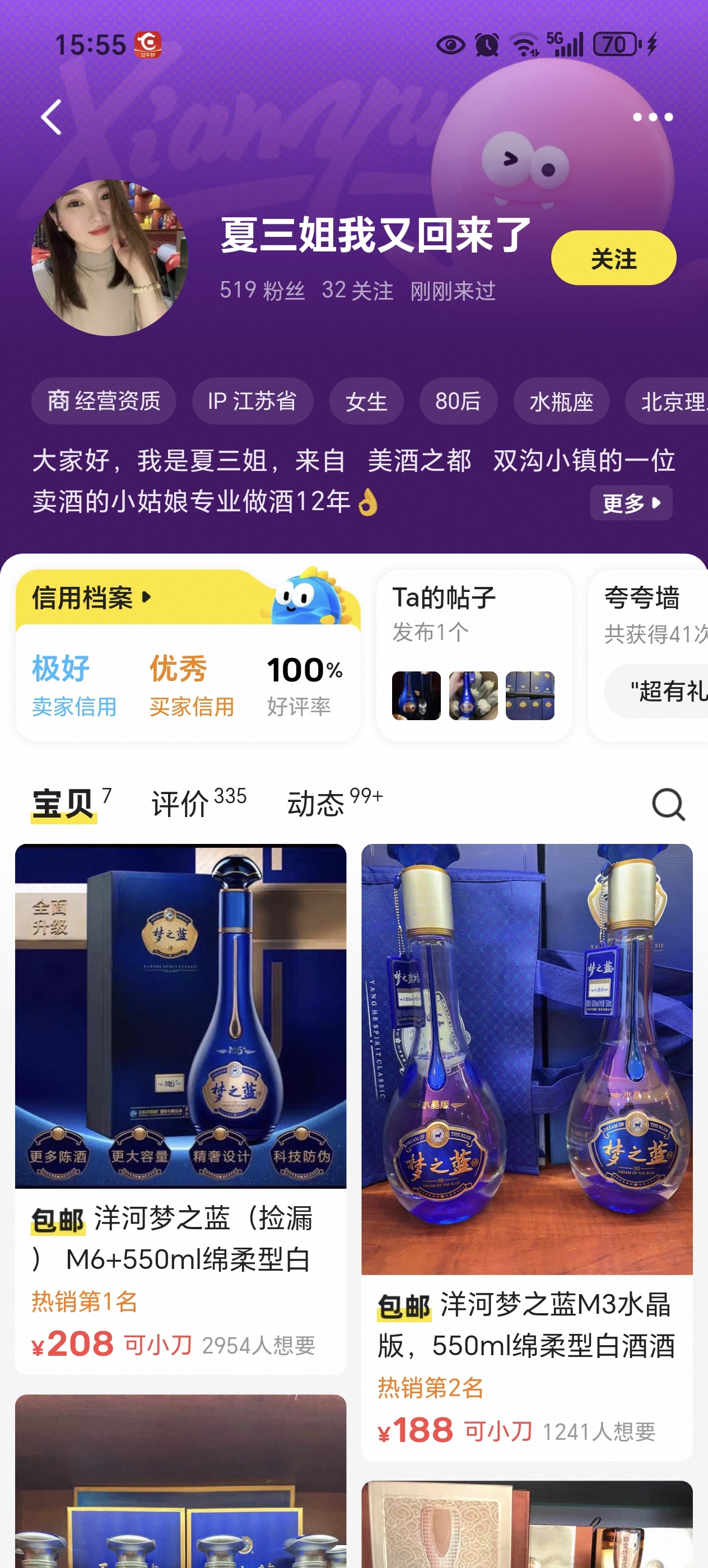Open the Ta的帖子 posts card
The width and height of the screenshot is (708, 1568).
pos(473,655)
